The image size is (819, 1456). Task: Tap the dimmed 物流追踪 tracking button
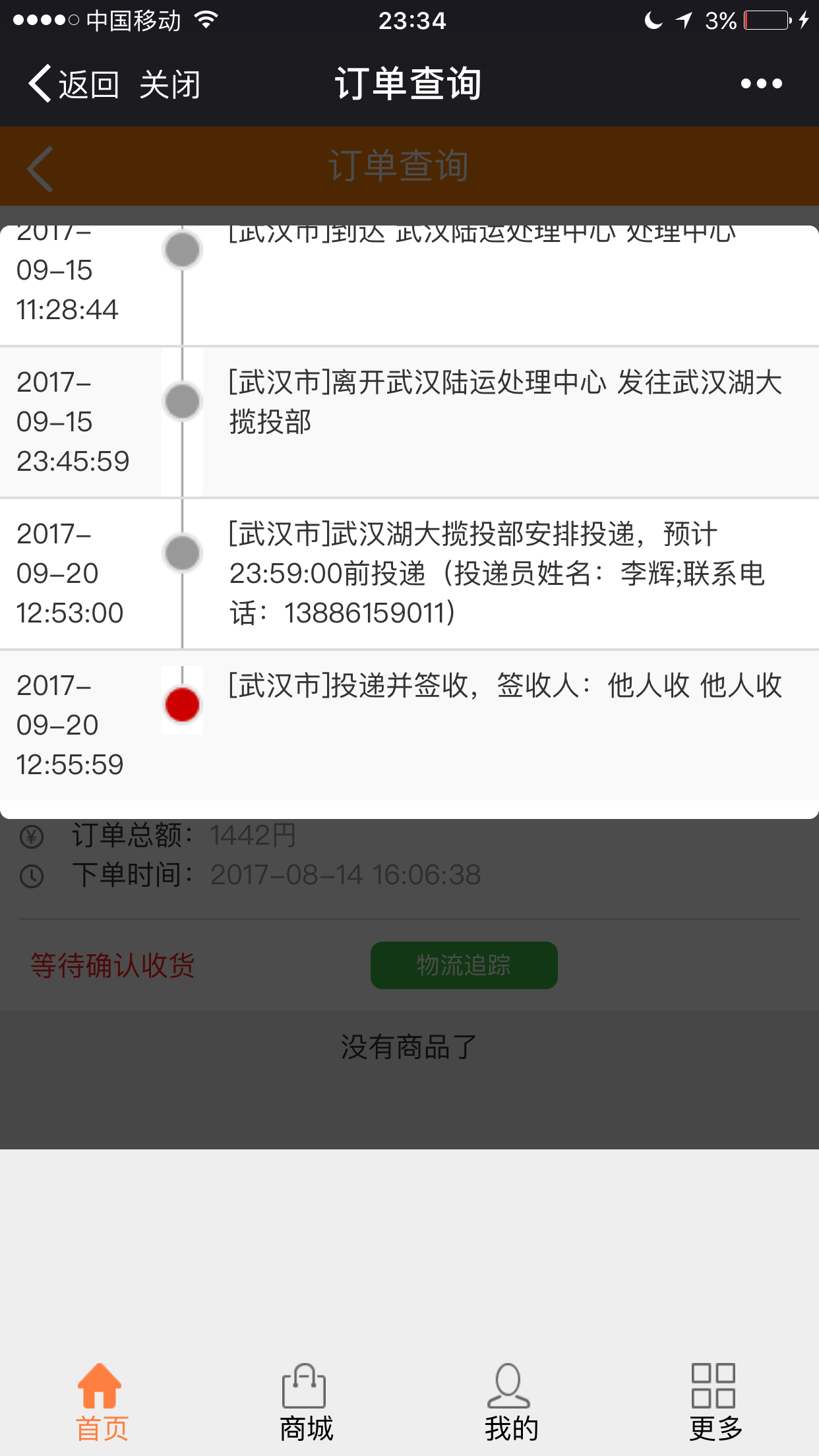coord(464,965)
